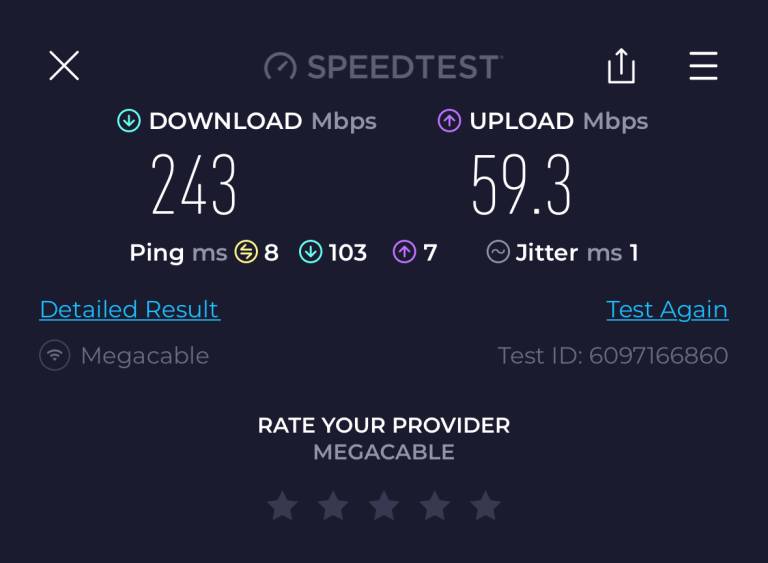This screenshot has height=563, width=768.
Task: Rate provider Megacable five stars
Action: [486, 506]
